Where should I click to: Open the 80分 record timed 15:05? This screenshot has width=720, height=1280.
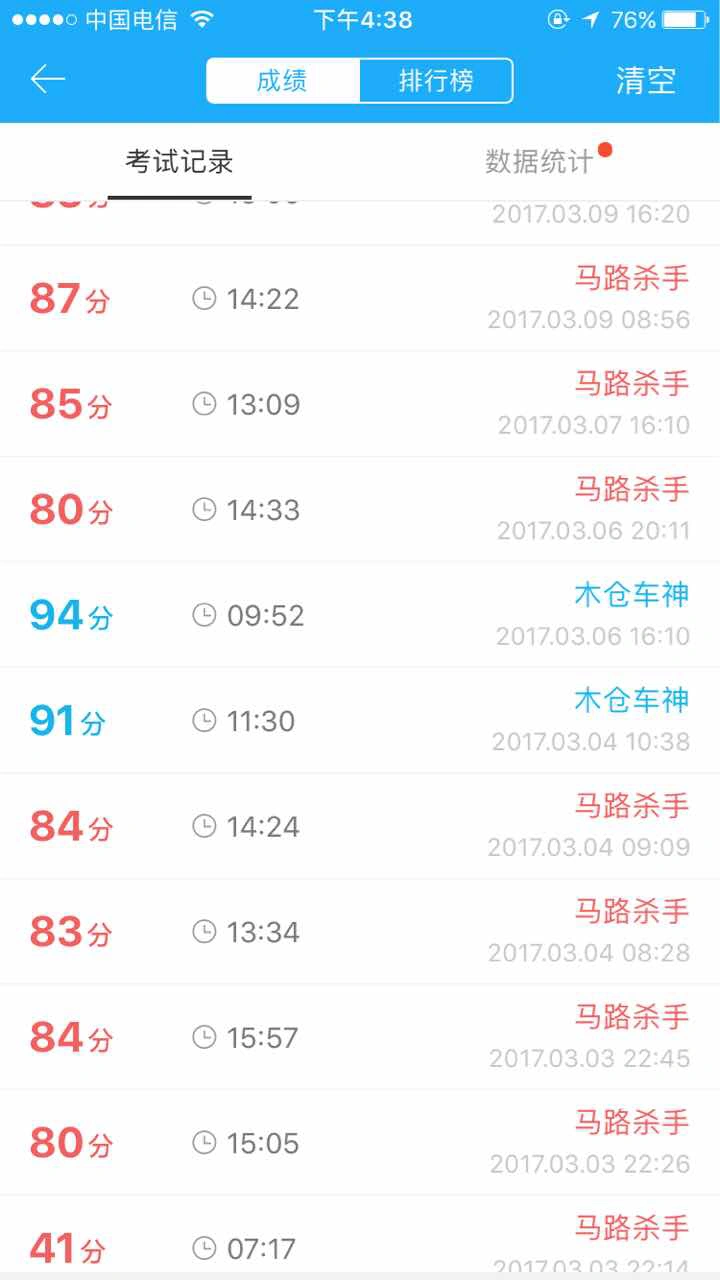[360, 1143]
